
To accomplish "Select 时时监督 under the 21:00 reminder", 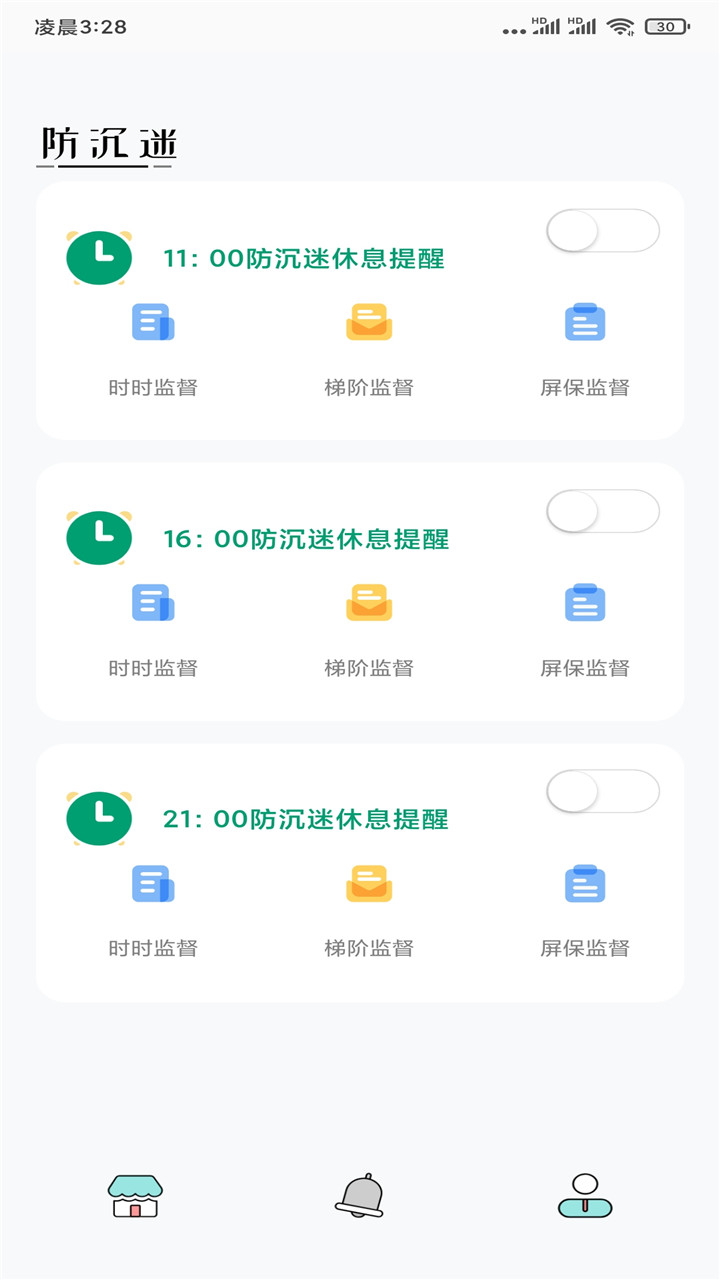I will click(153, 908).
